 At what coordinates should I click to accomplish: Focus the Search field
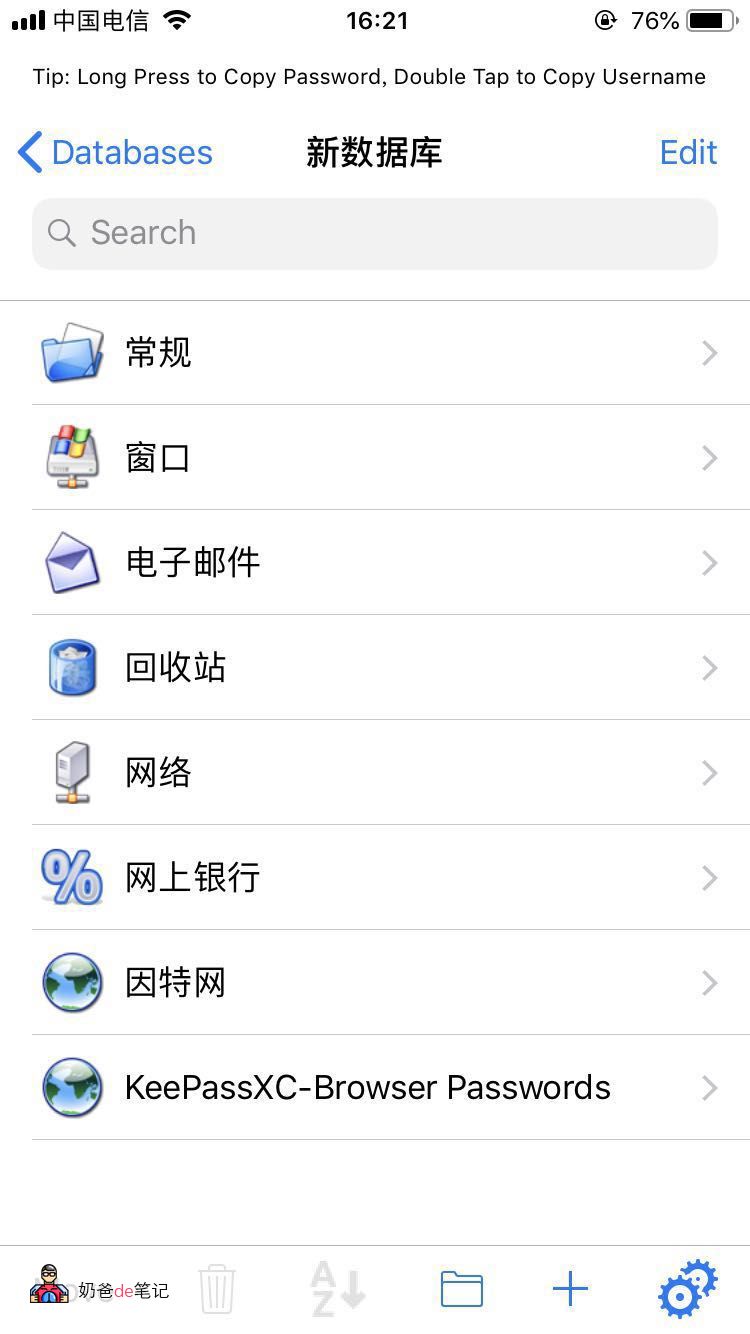375,233
